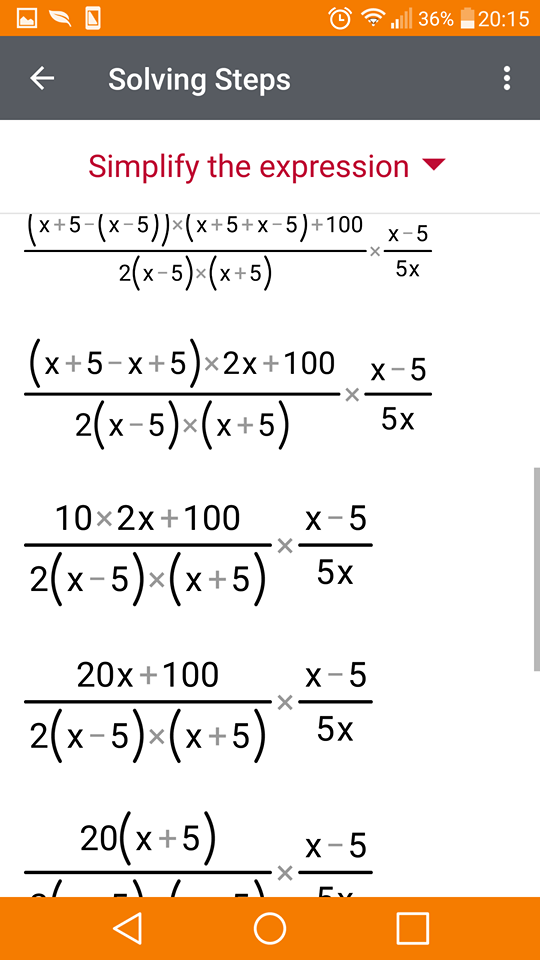Tap the system back triangle button
540x960 pixels.
click(128, 928)
